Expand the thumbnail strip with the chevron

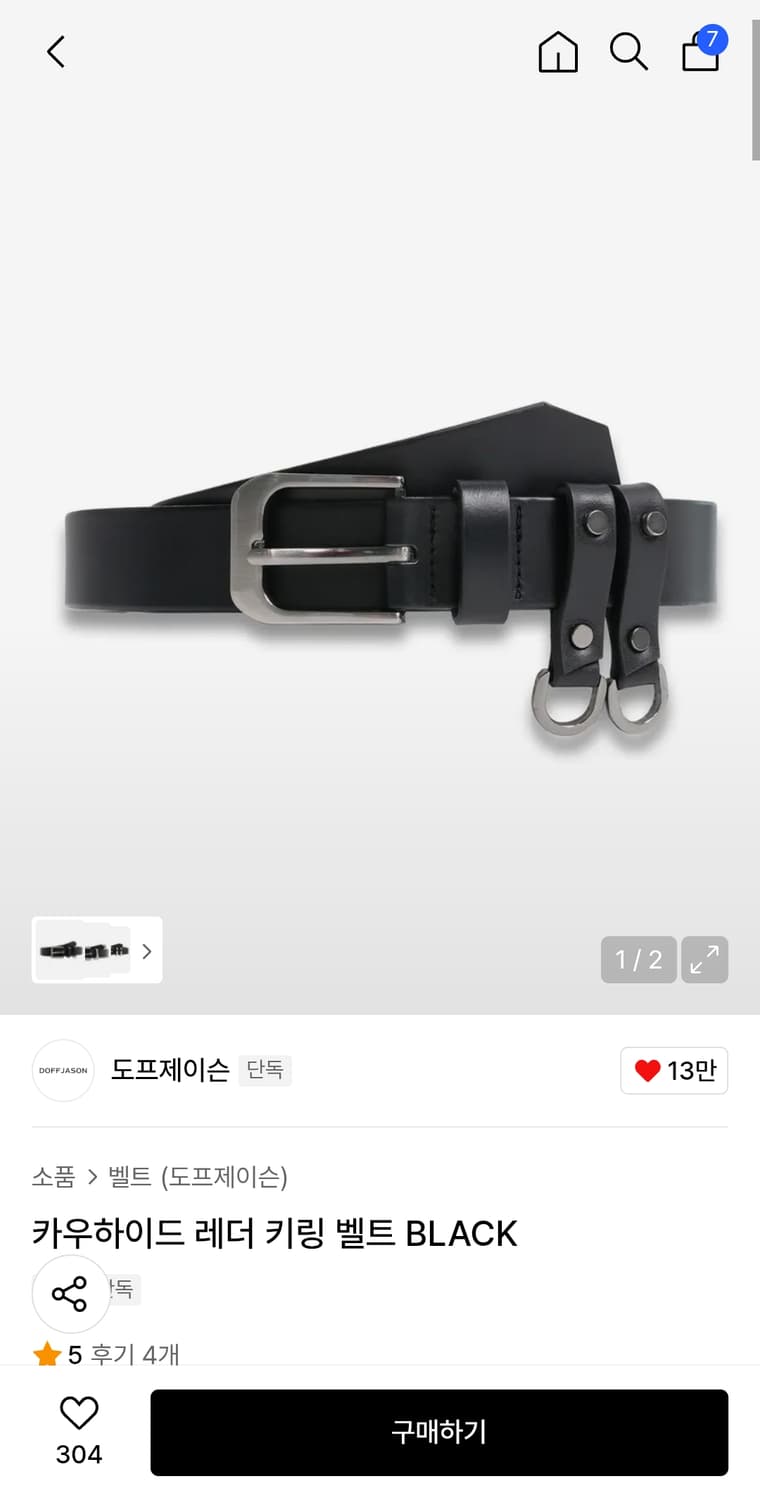point(148,950)
